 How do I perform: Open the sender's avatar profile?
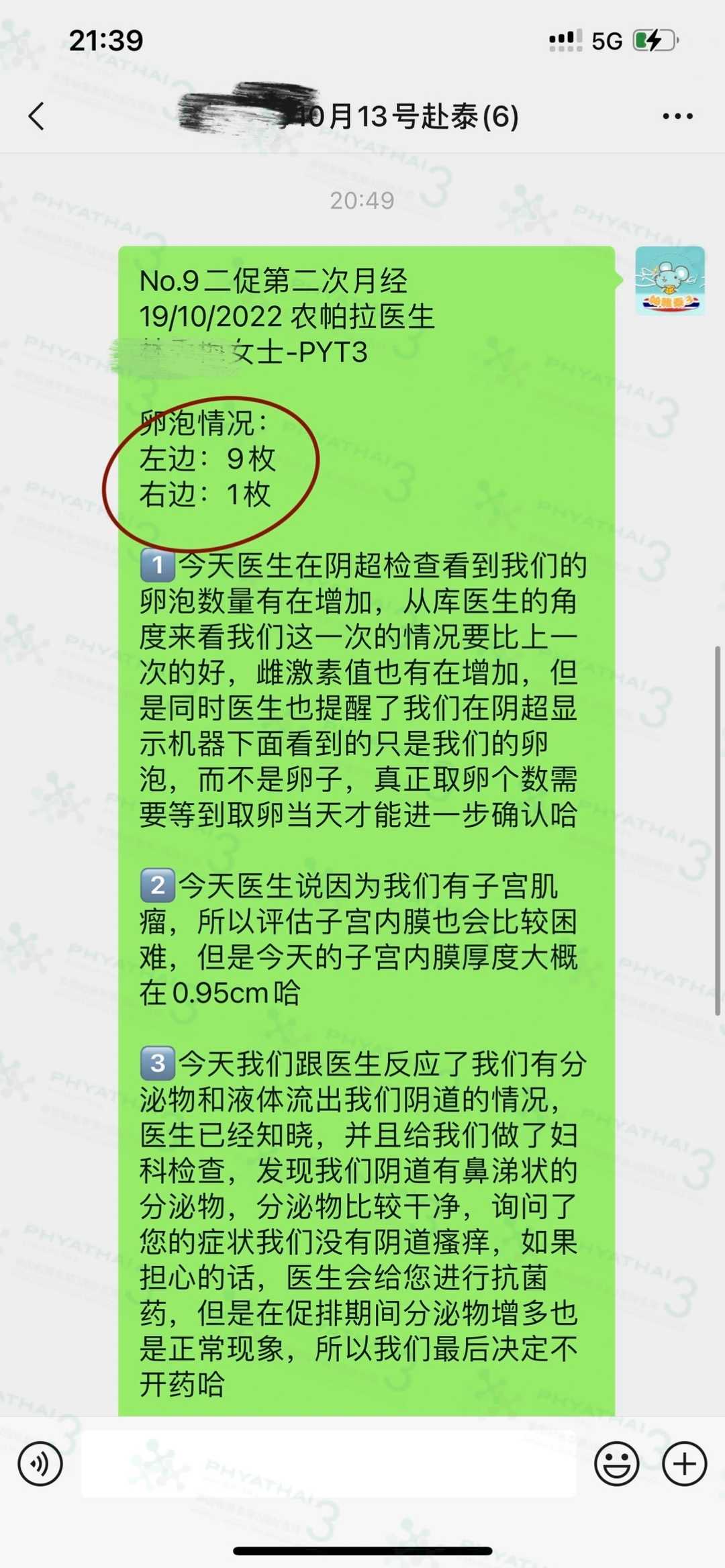coord(669,281)
